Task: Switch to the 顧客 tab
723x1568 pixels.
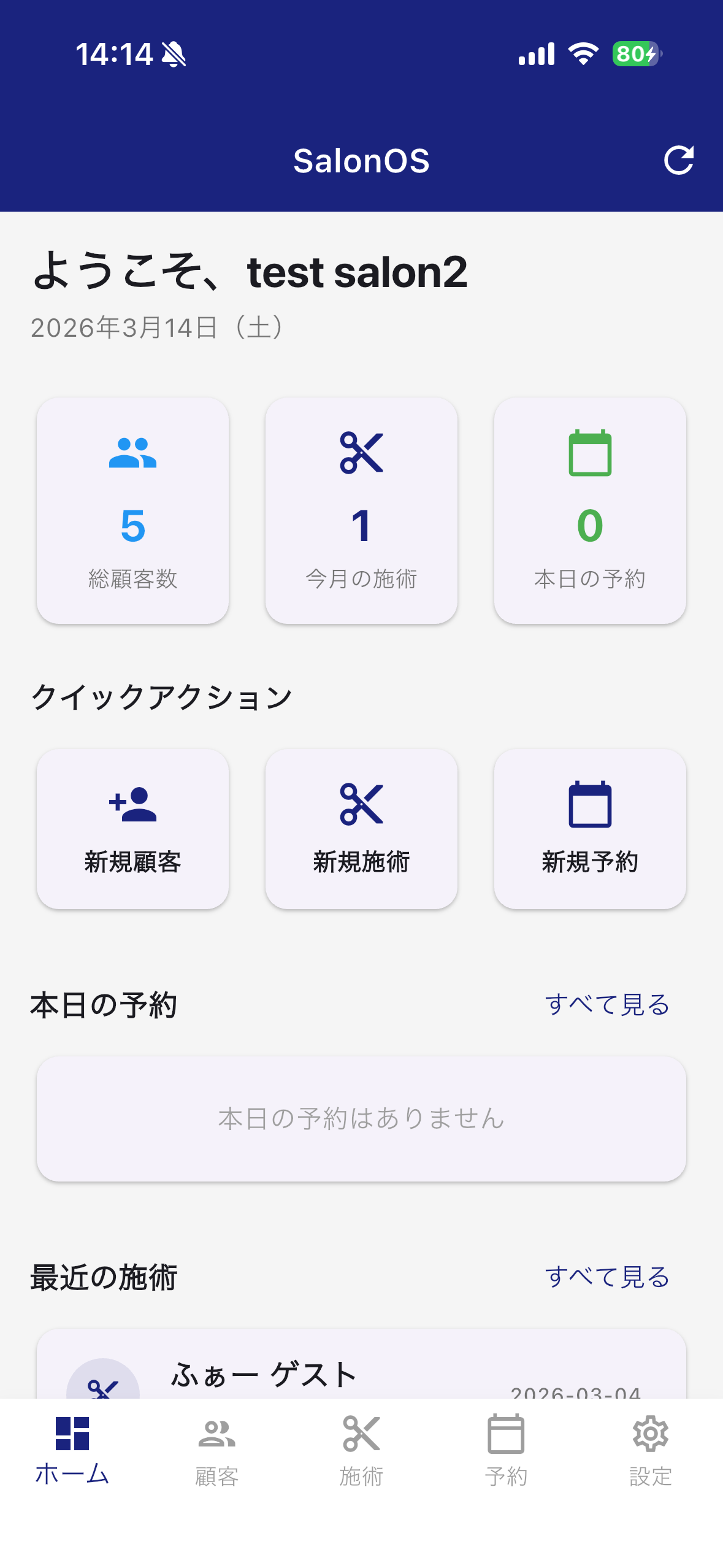Action: coord(216,1450)
